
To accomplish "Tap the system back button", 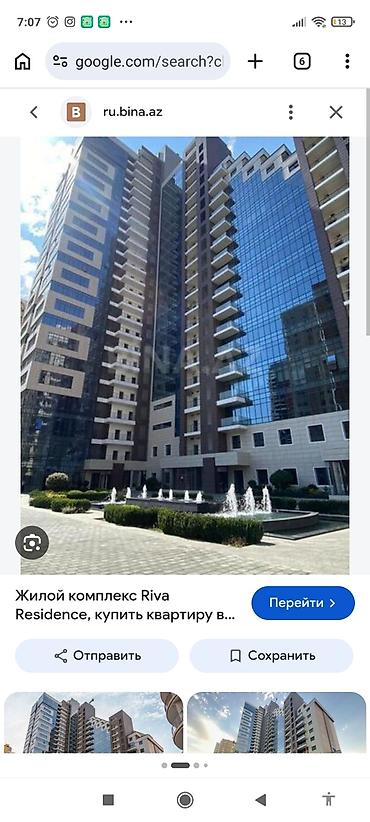I will [260, 799].
